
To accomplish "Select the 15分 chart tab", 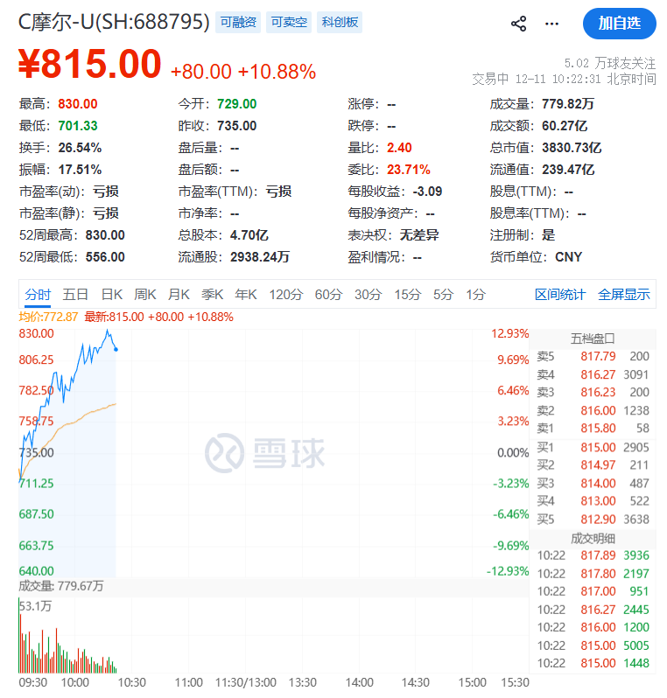I will (407, 294).
